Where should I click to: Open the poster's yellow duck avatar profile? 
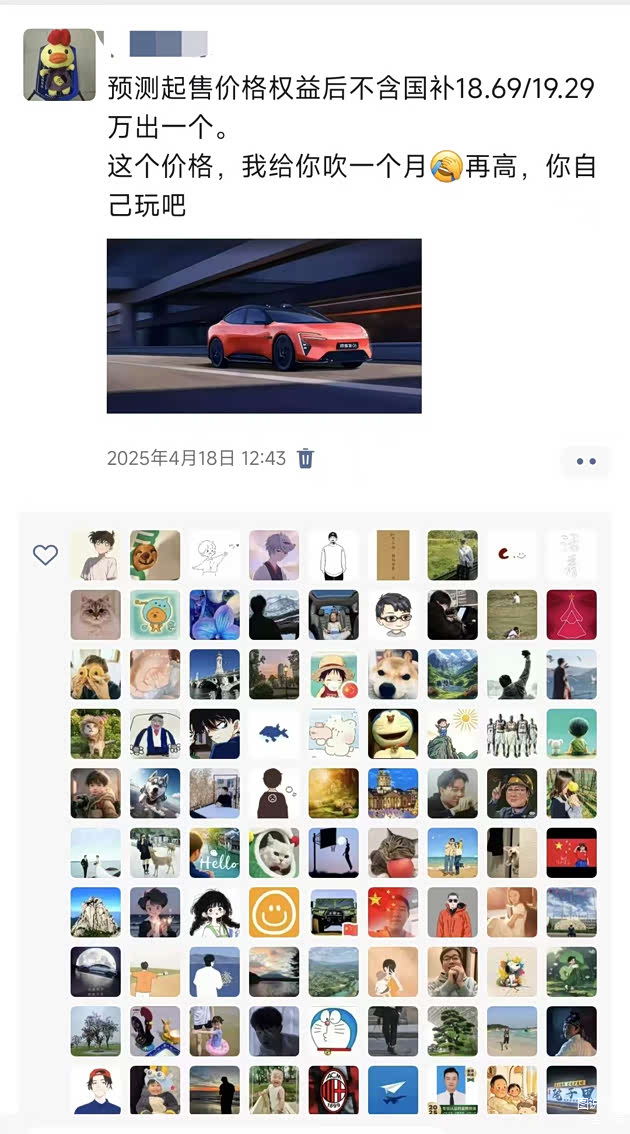point(59,65)
